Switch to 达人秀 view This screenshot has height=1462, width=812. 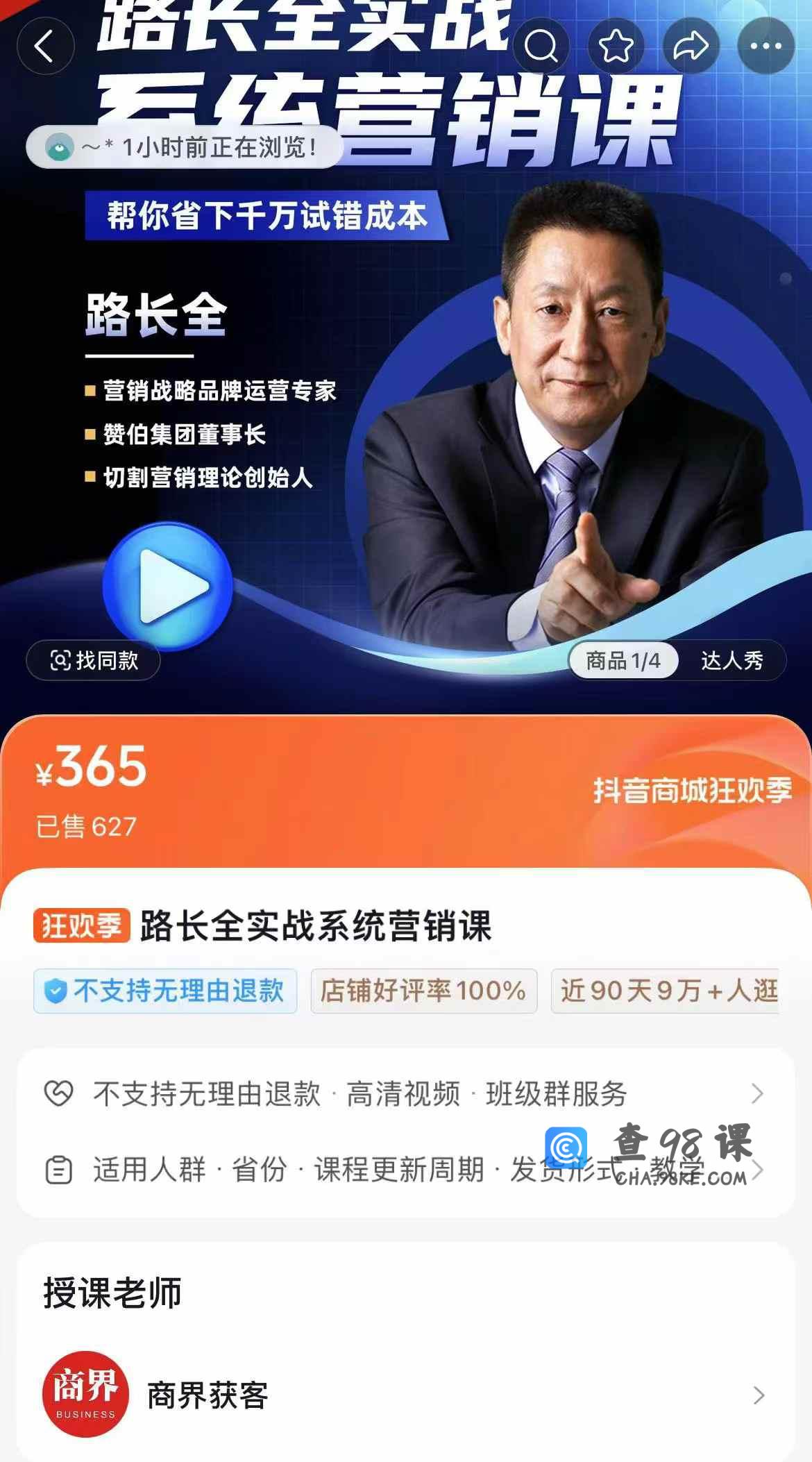[732, 660]
